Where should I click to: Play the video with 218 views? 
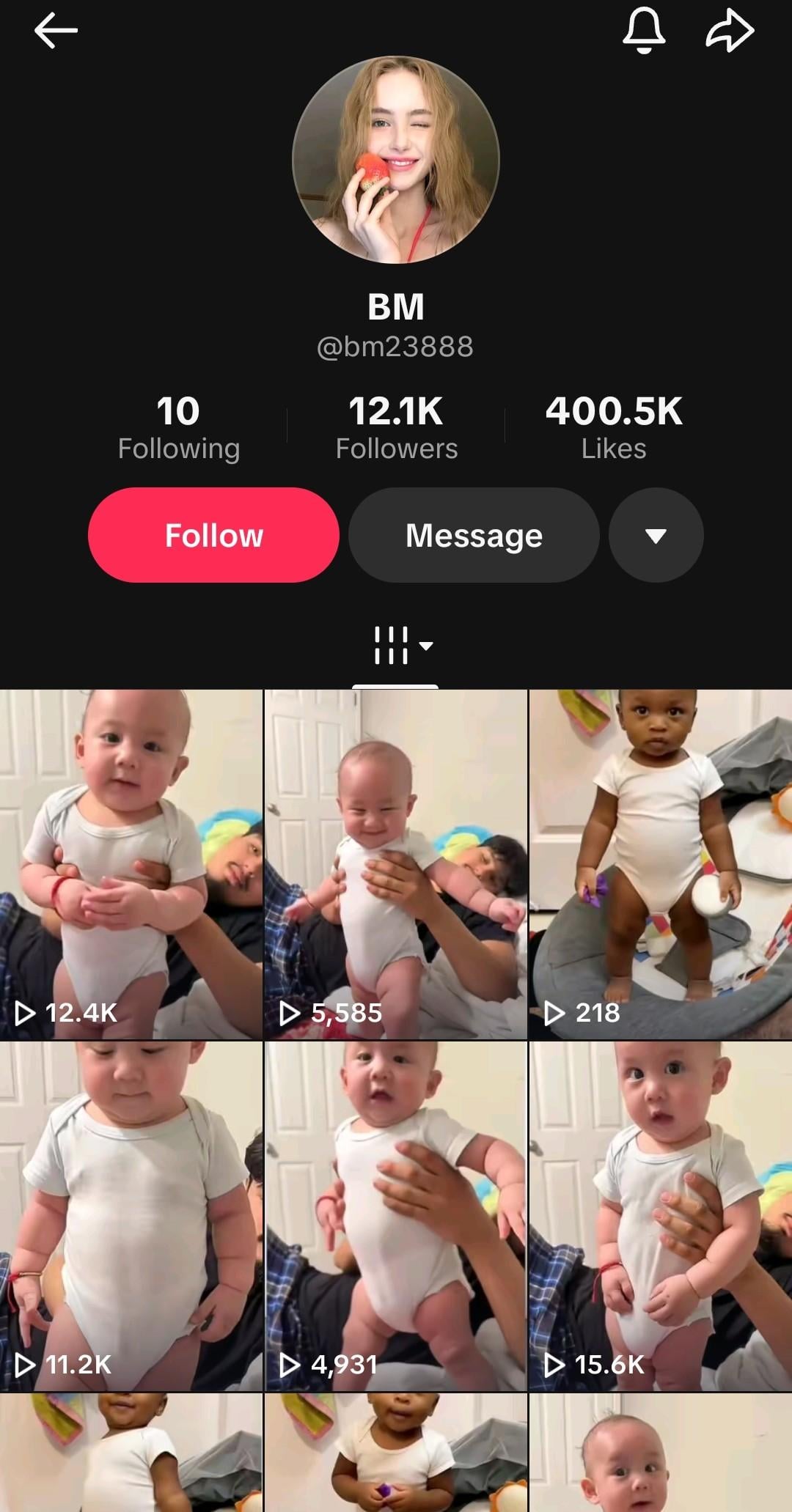(x=660, y=865)
